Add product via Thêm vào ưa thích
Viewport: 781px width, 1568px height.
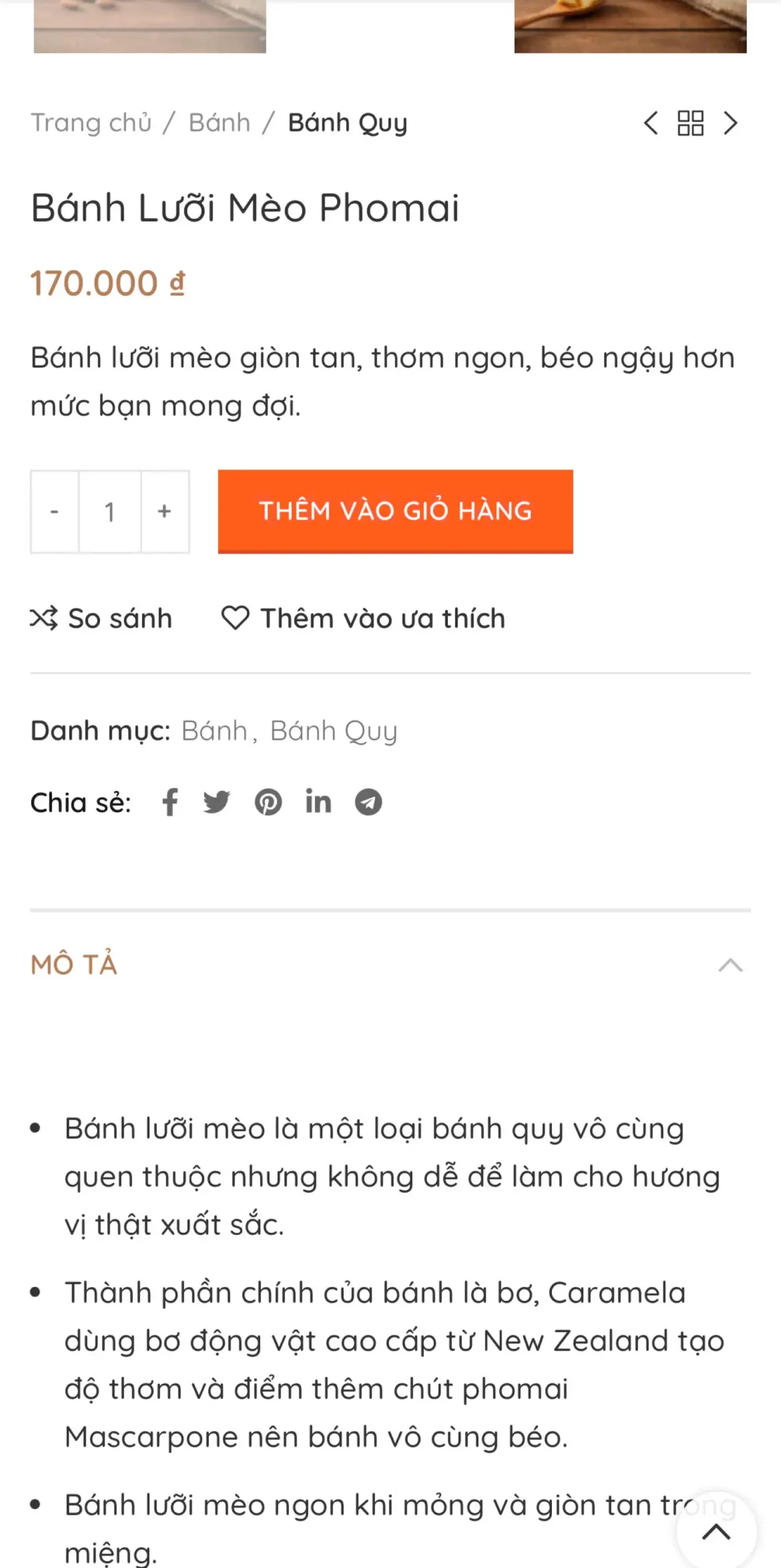pos(363,618)
